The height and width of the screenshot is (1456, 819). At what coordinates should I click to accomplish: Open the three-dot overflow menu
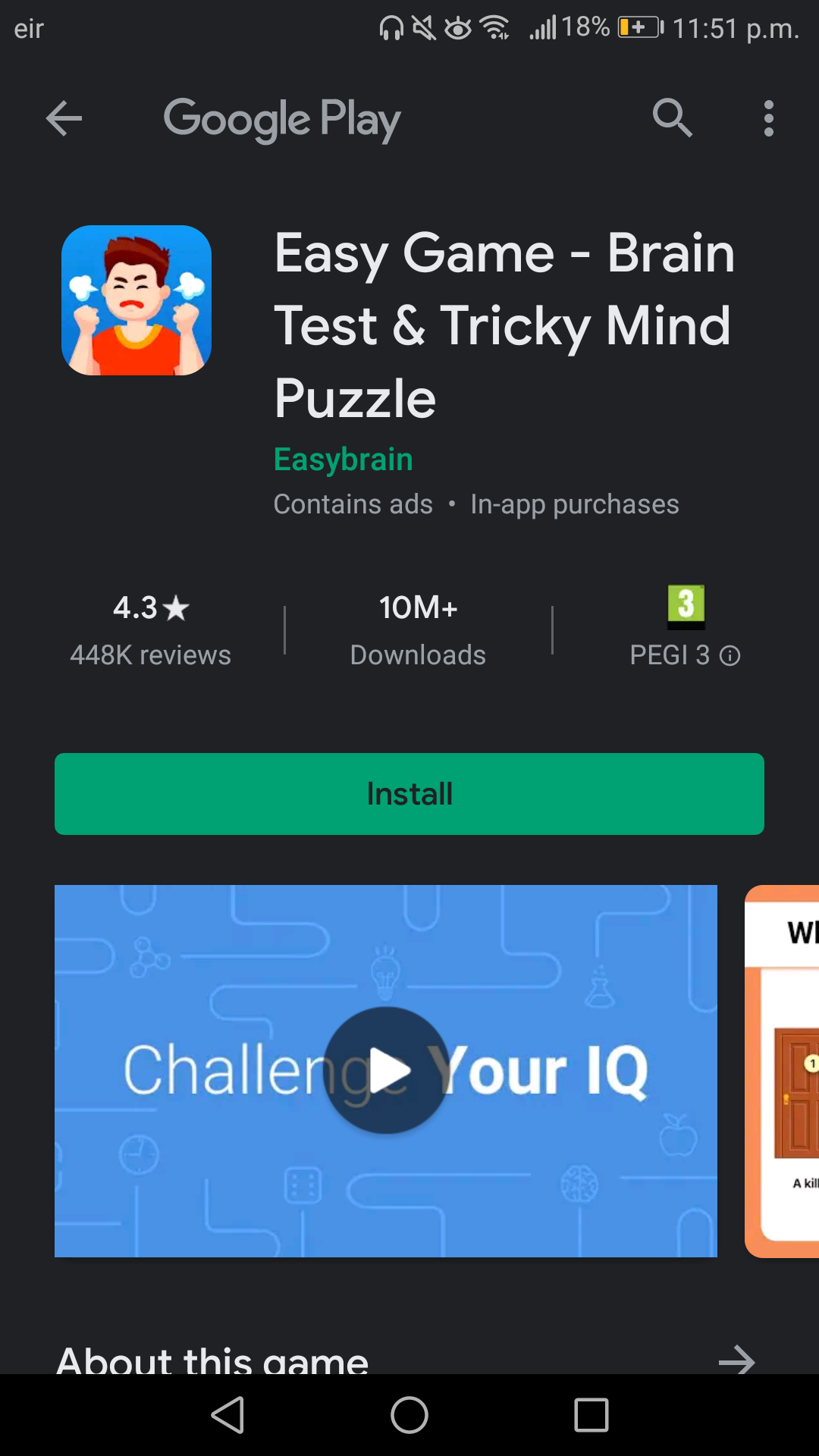[x=769, y=118]
